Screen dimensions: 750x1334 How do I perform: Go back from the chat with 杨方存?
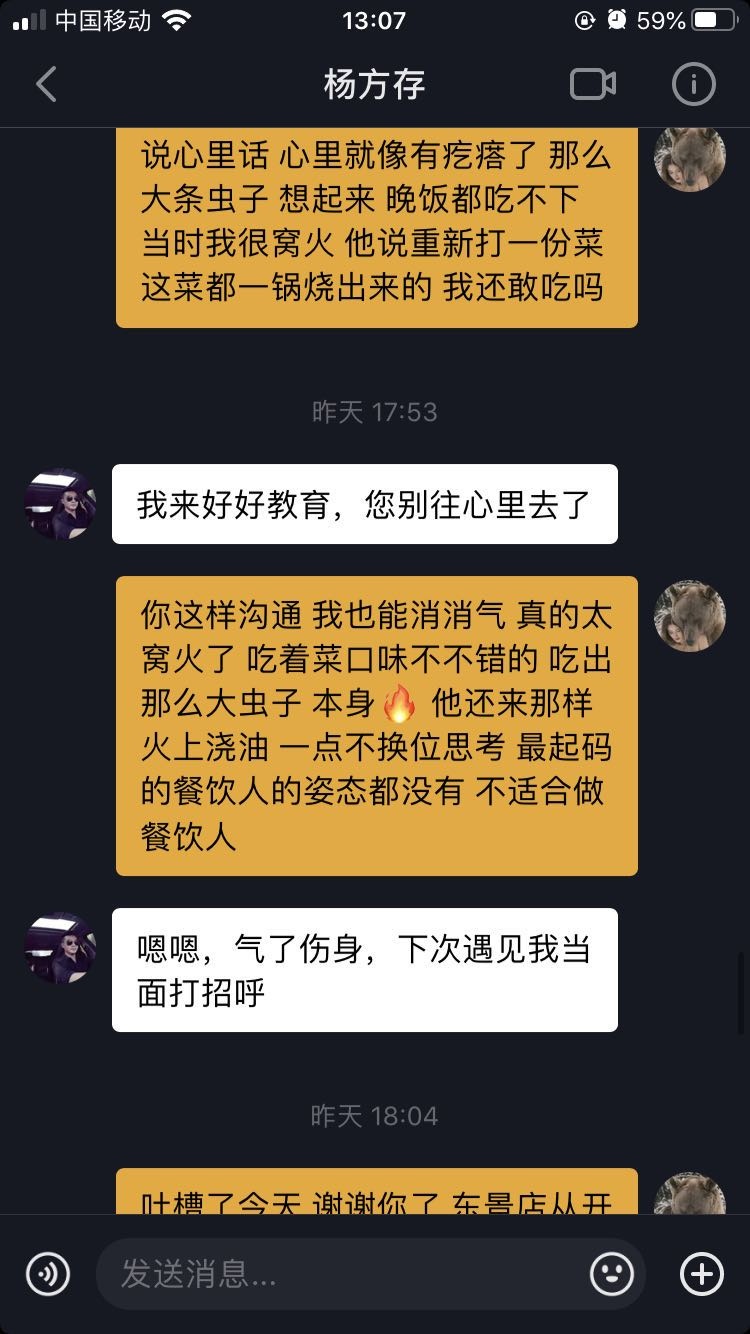(46, 85)
